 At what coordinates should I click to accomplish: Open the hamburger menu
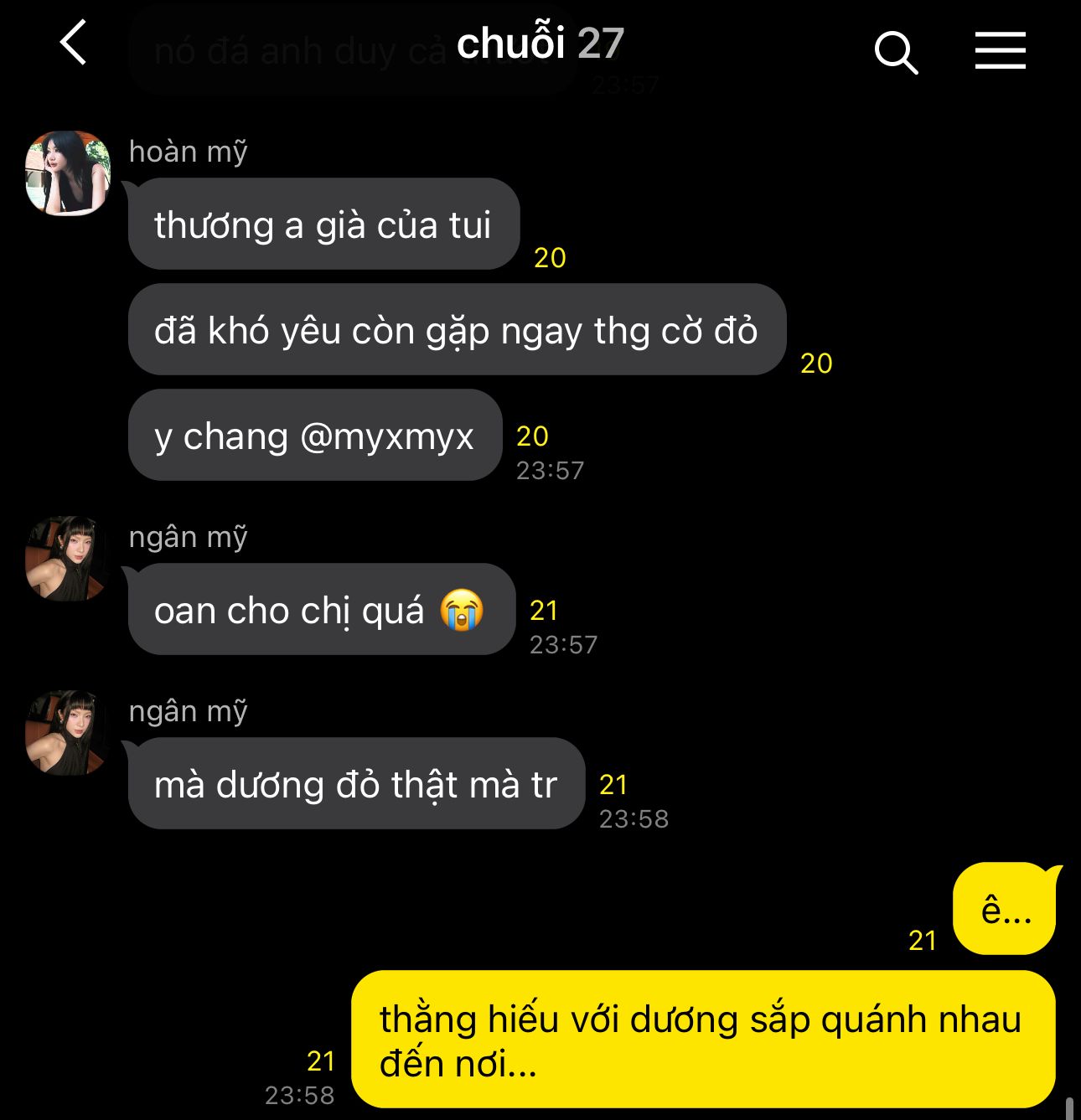click(x=1000, y=51)
